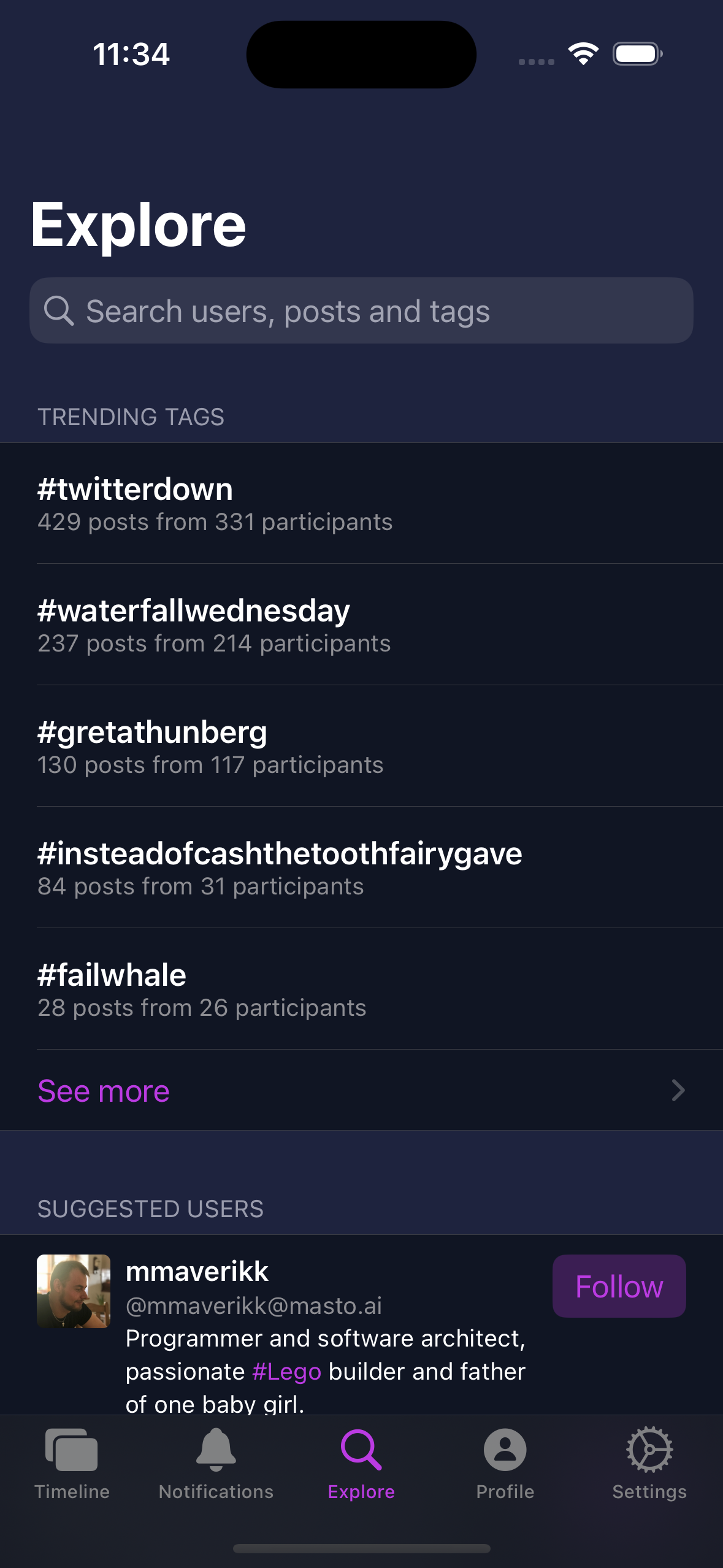The image size is (723, 1568).
Task: Open mmaverikk's profile picture
Action: point(74,1291)
